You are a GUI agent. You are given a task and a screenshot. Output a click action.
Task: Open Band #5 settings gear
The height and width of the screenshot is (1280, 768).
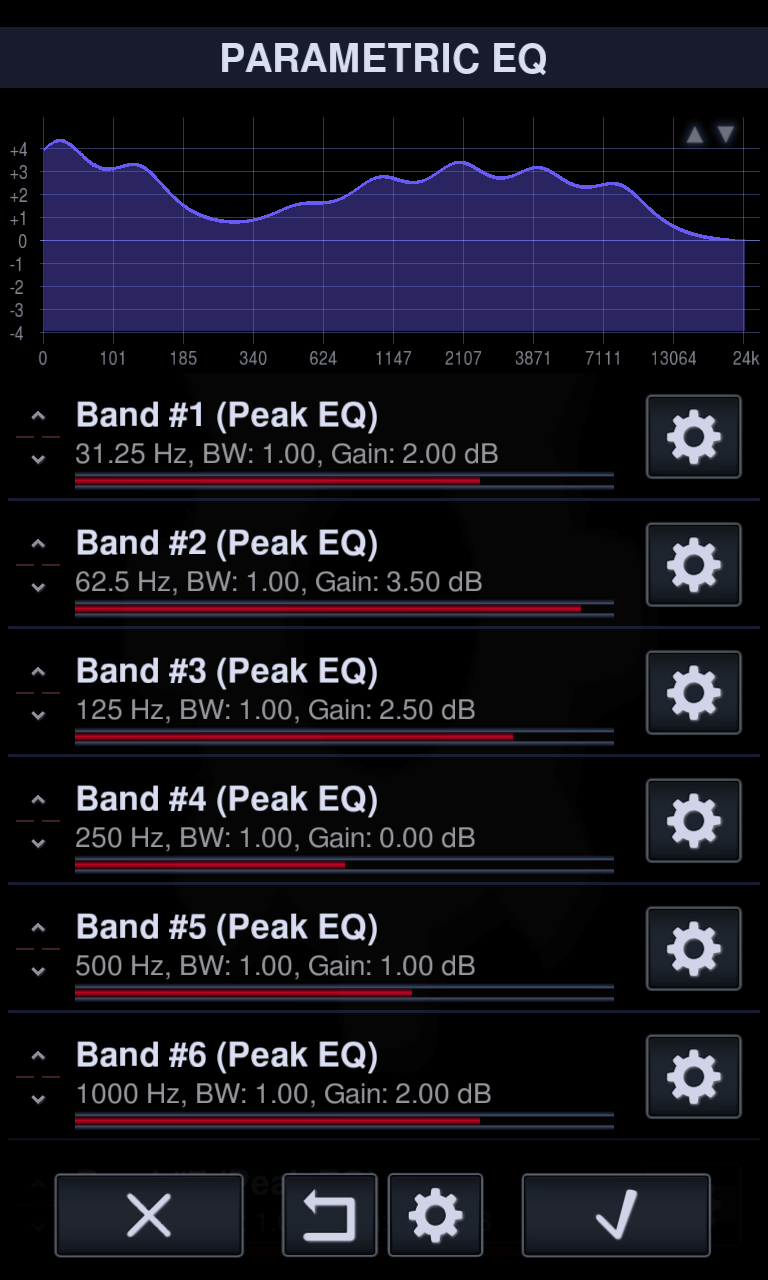(693, 948)
